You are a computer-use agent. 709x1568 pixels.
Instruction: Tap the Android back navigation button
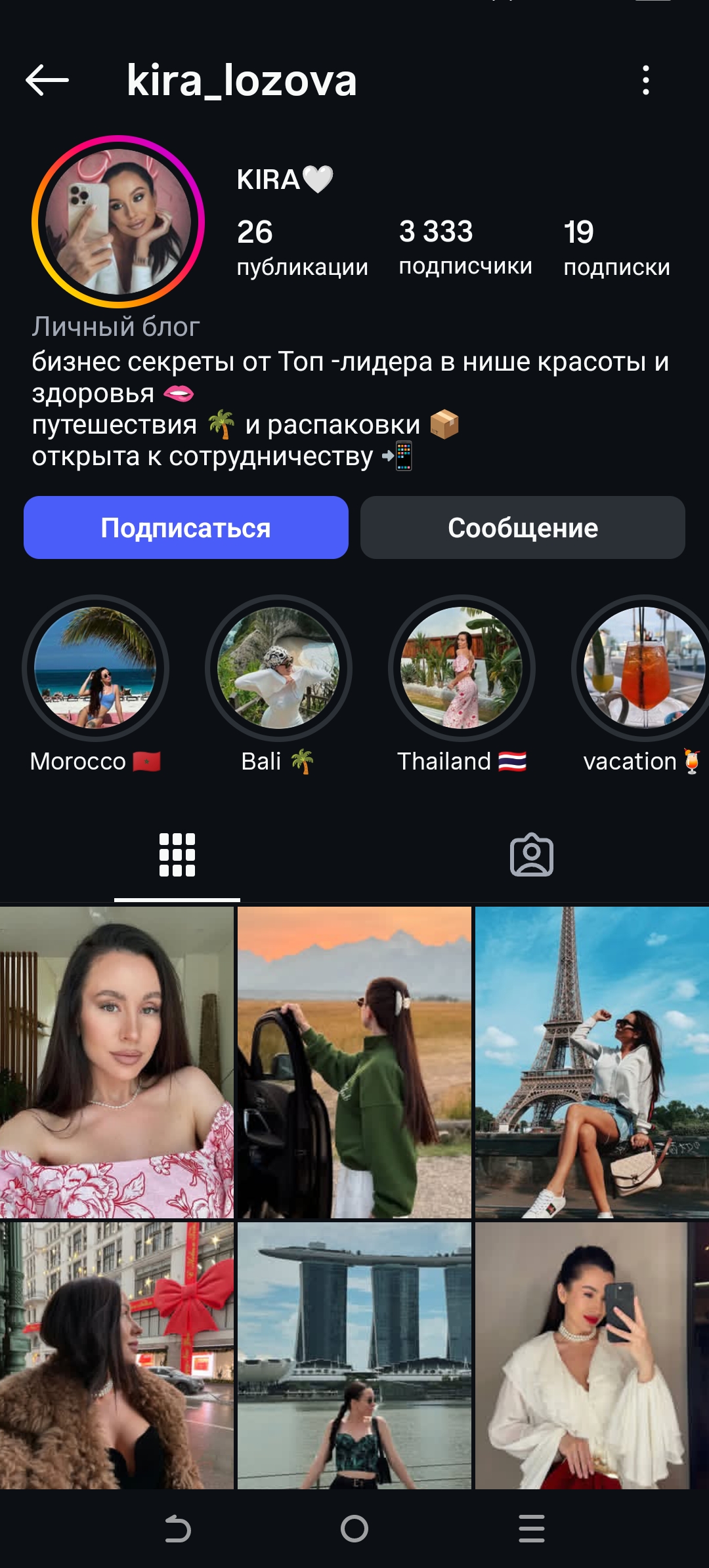[177, 1529]
